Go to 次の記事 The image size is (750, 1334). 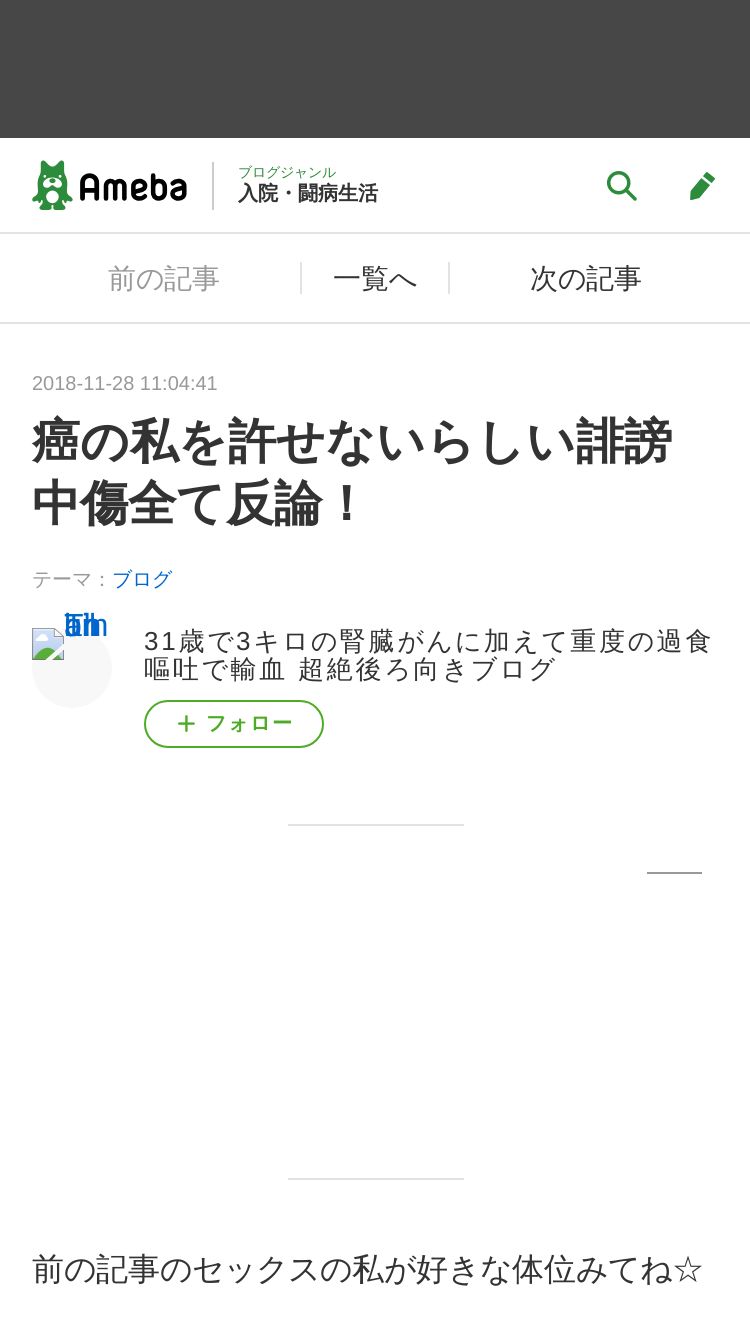(585, 279)
